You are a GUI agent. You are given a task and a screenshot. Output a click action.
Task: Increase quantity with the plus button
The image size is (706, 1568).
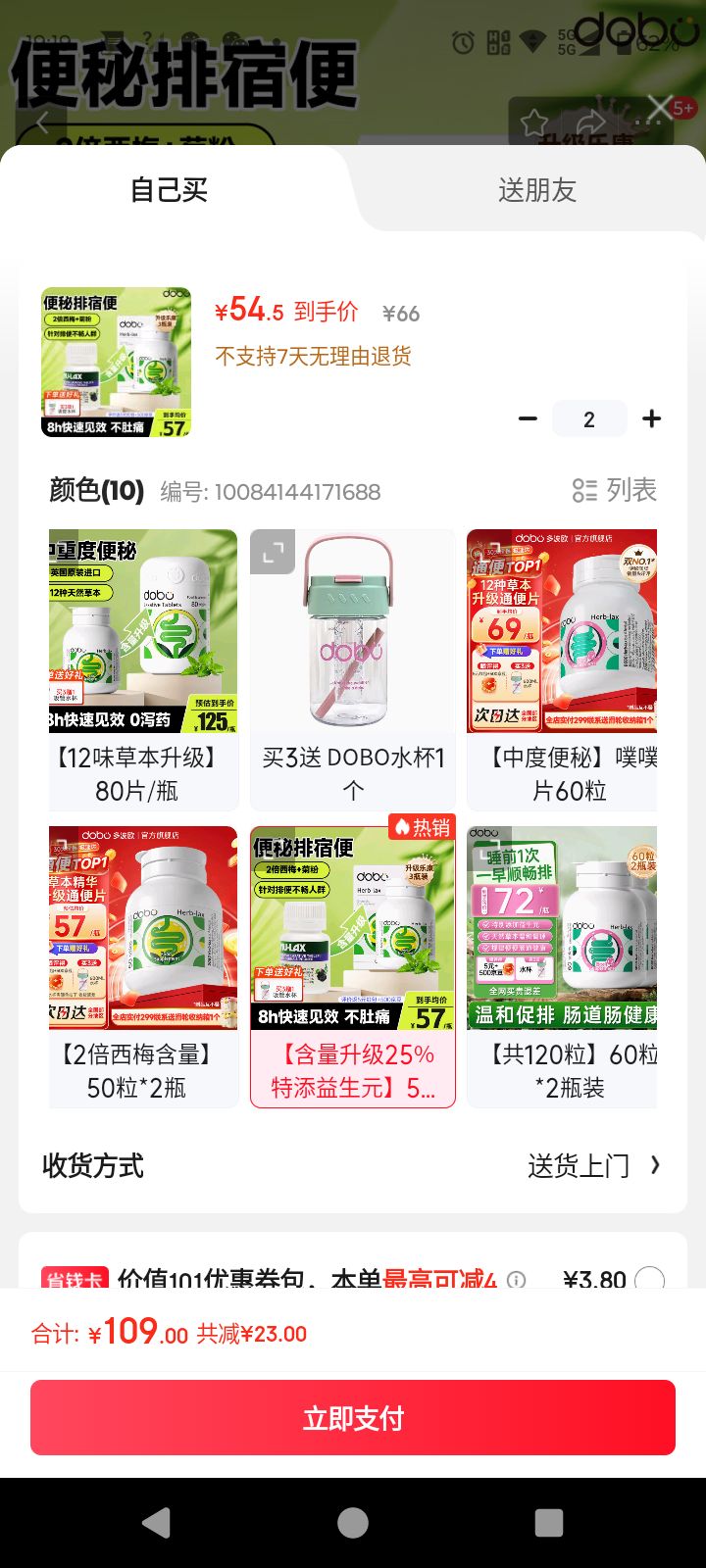651,419
